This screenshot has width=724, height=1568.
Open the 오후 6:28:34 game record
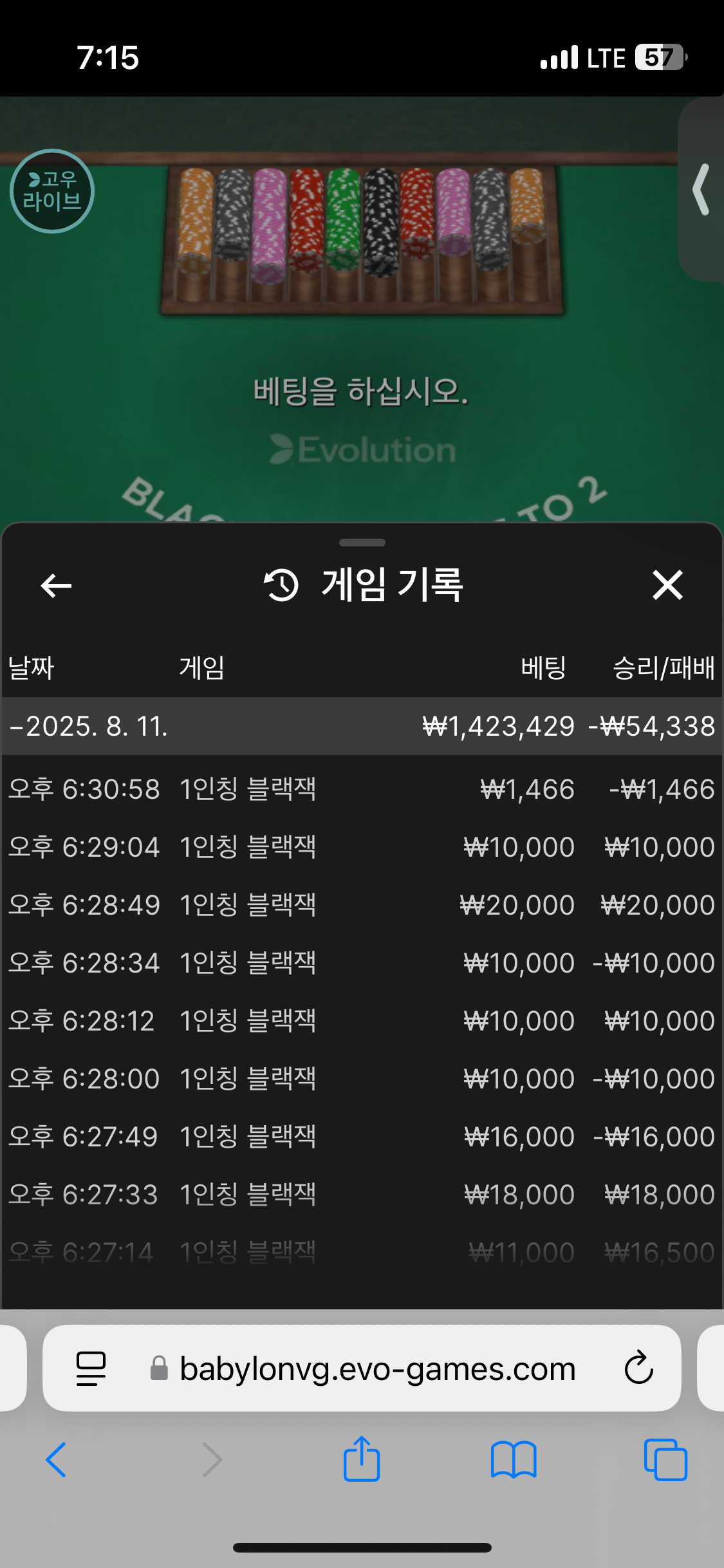coord(360,963)
